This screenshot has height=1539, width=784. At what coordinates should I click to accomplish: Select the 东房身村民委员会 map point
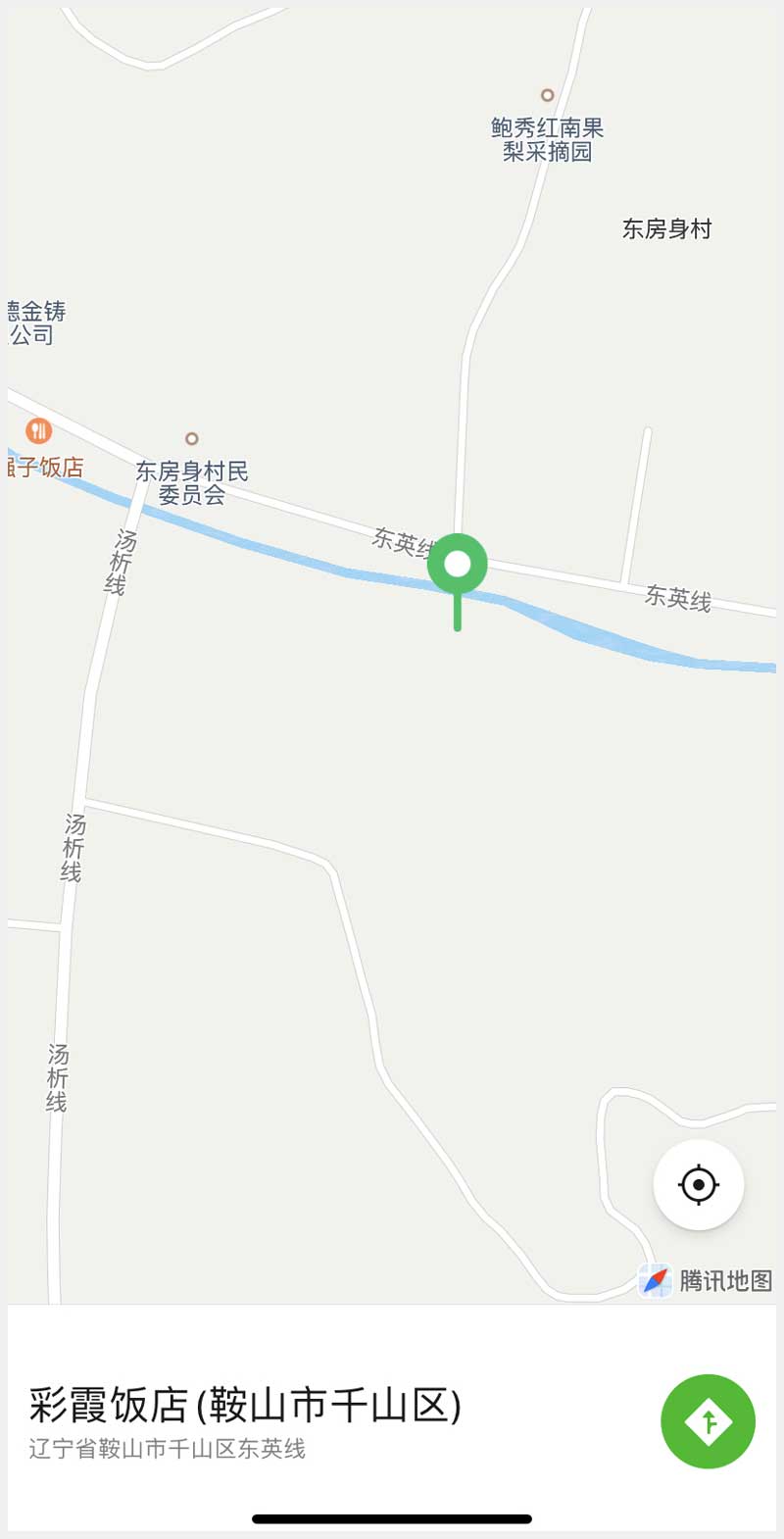[192, 439]
